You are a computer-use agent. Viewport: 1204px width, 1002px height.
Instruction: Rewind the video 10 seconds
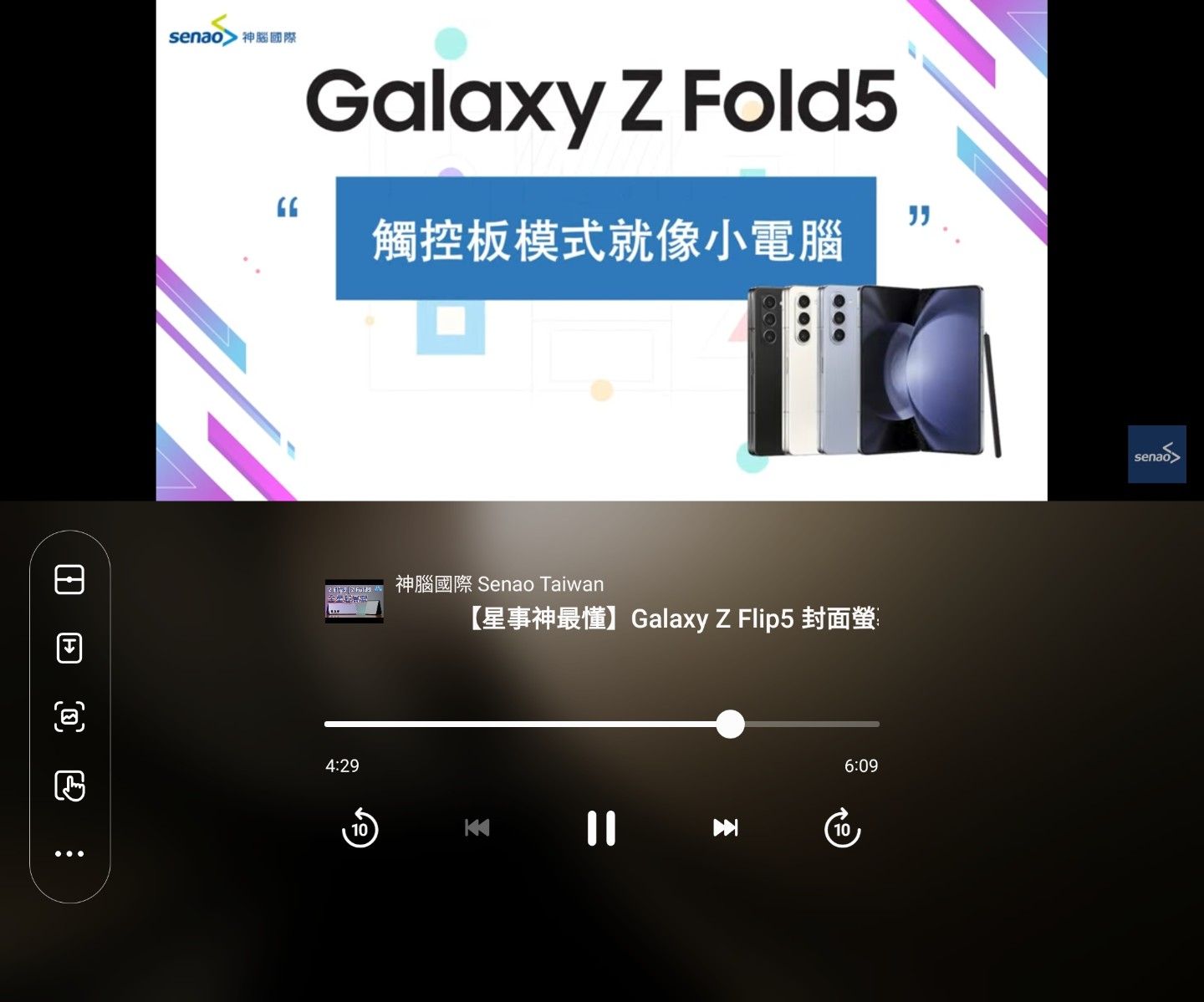click(x=360, y=828)
